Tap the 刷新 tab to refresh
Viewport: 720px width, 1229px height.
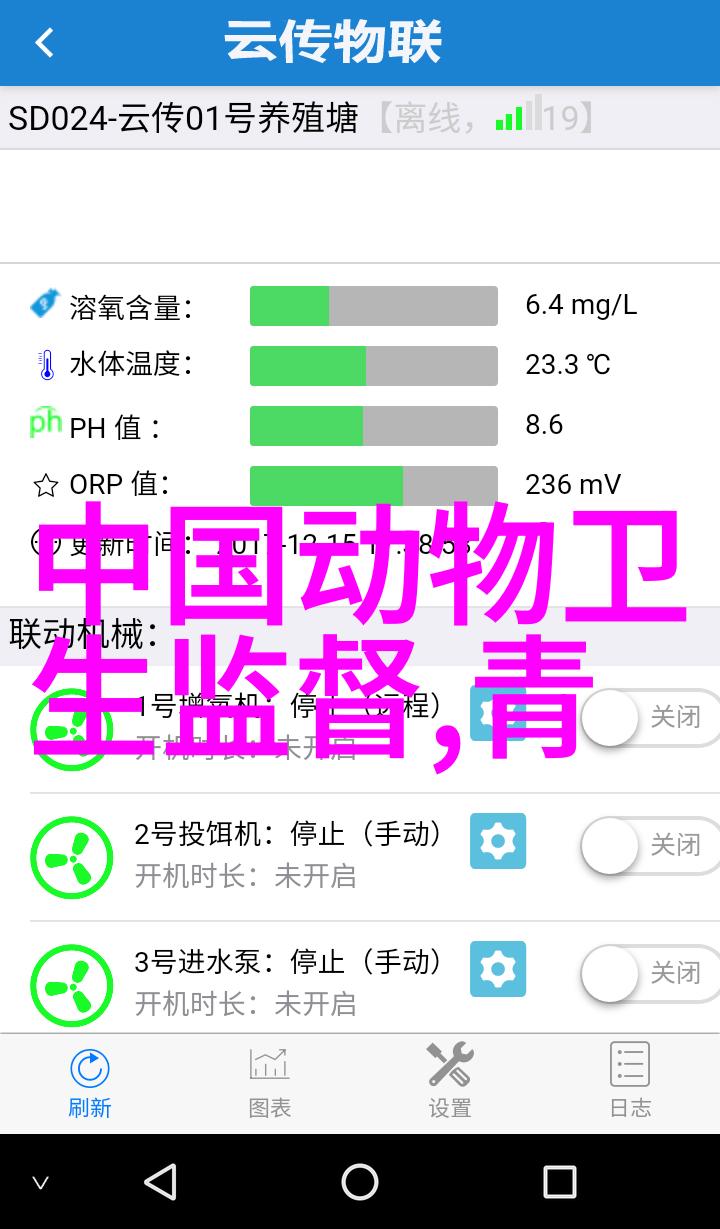90,1081
